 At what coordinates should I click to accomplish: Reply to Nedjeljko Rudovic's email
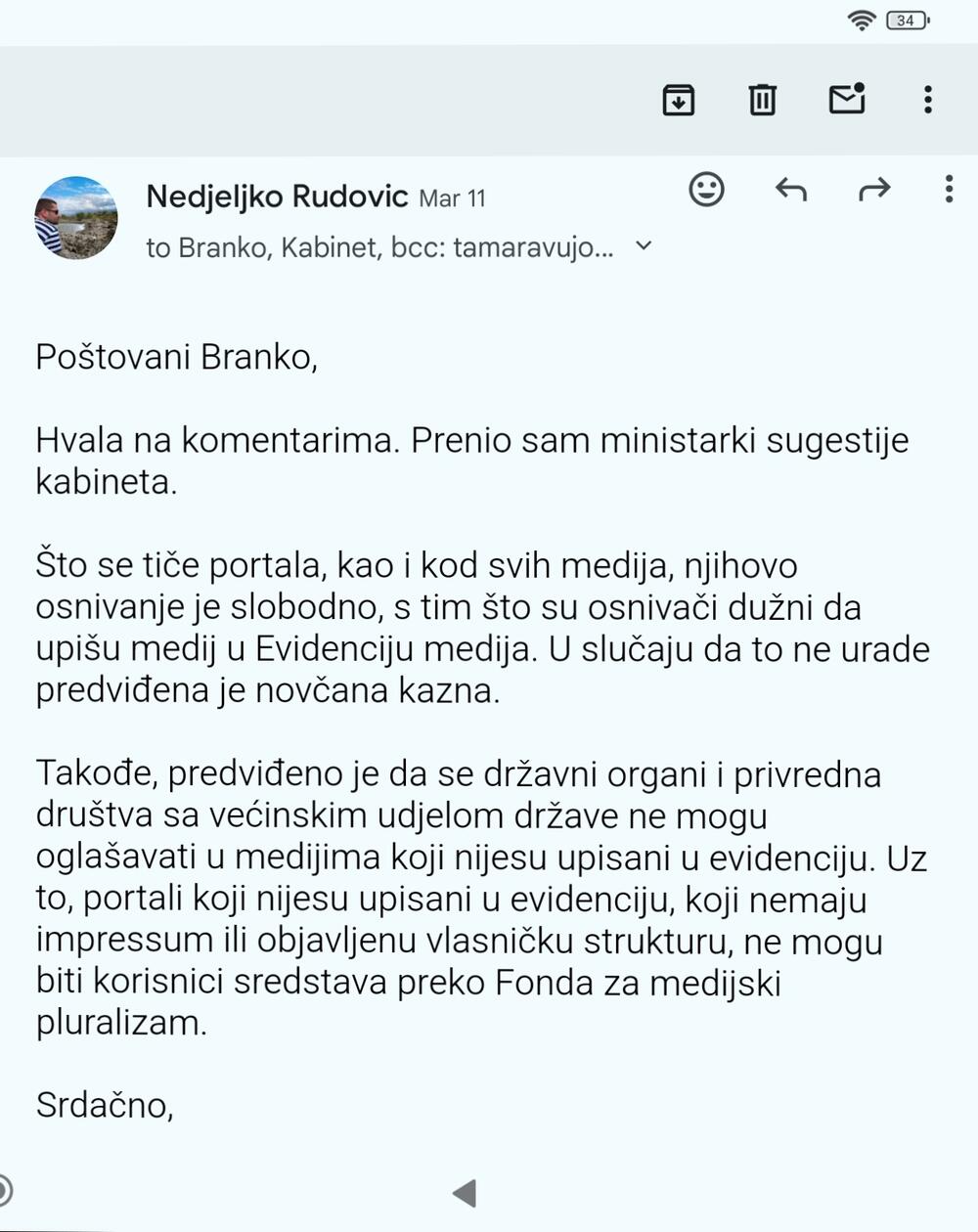point(791,190)
